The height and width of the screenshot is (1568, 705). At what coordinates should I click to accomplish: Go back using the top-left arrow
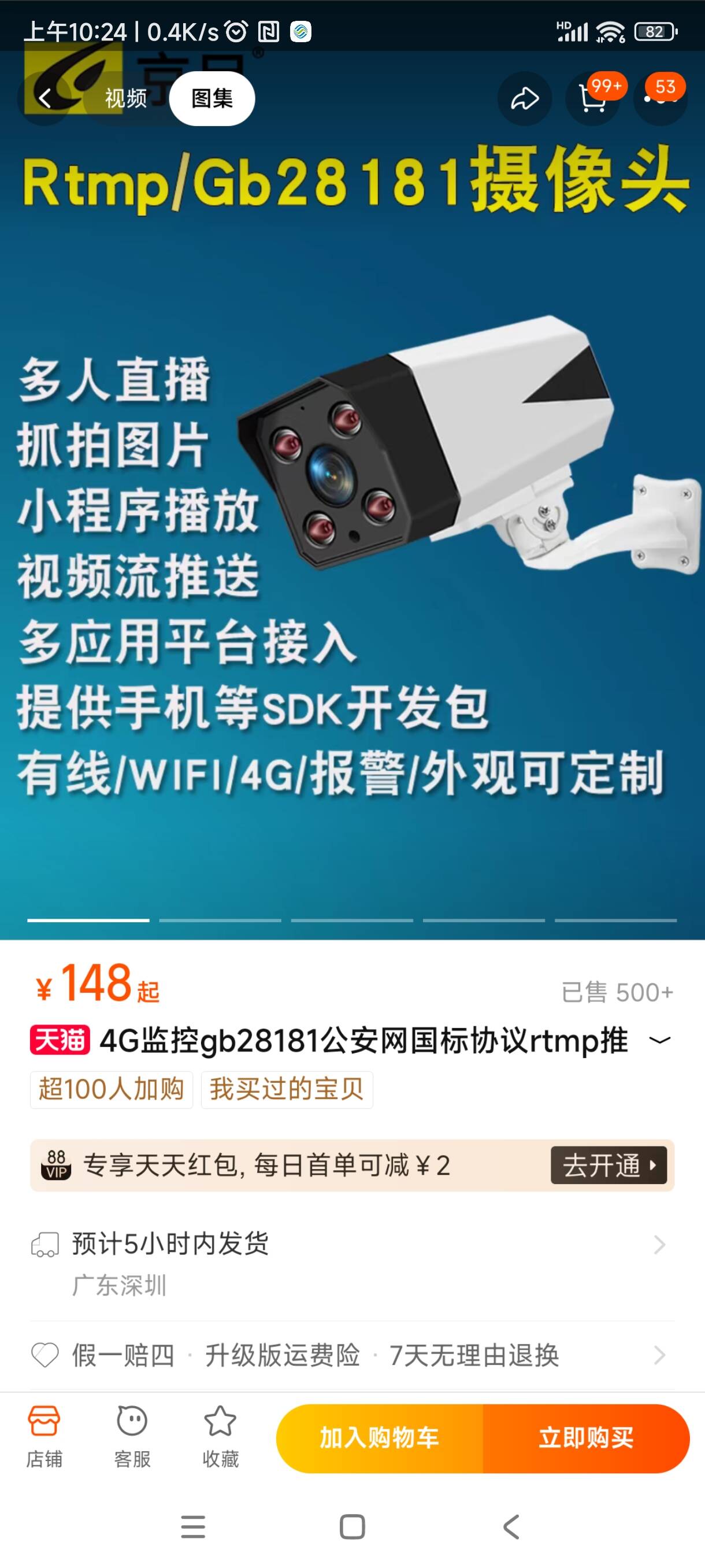[x=45, y=99]
